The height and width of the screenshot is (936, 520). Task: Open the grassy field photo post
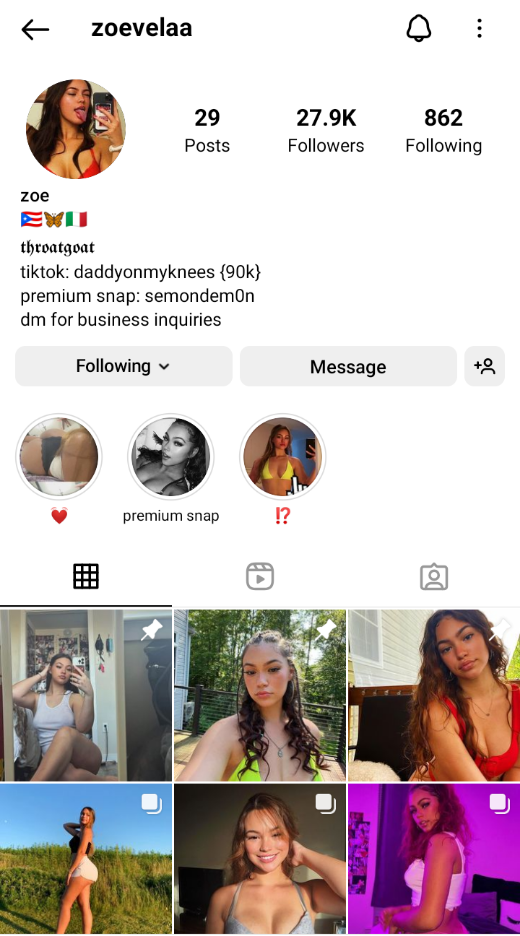[86, 860]
